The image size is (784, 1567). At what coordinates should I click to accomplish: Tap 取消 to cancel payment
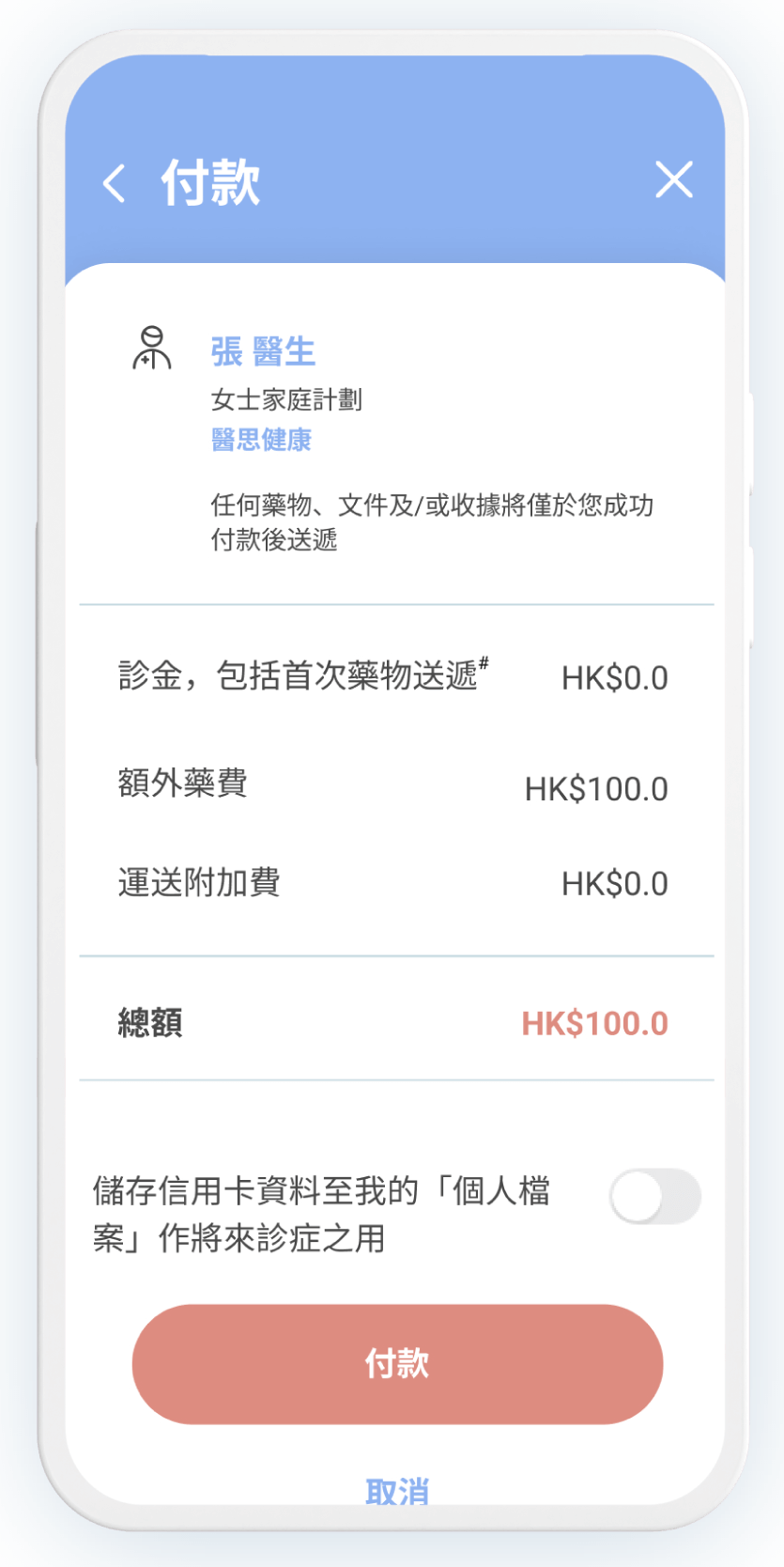(x=397, y=1491)
